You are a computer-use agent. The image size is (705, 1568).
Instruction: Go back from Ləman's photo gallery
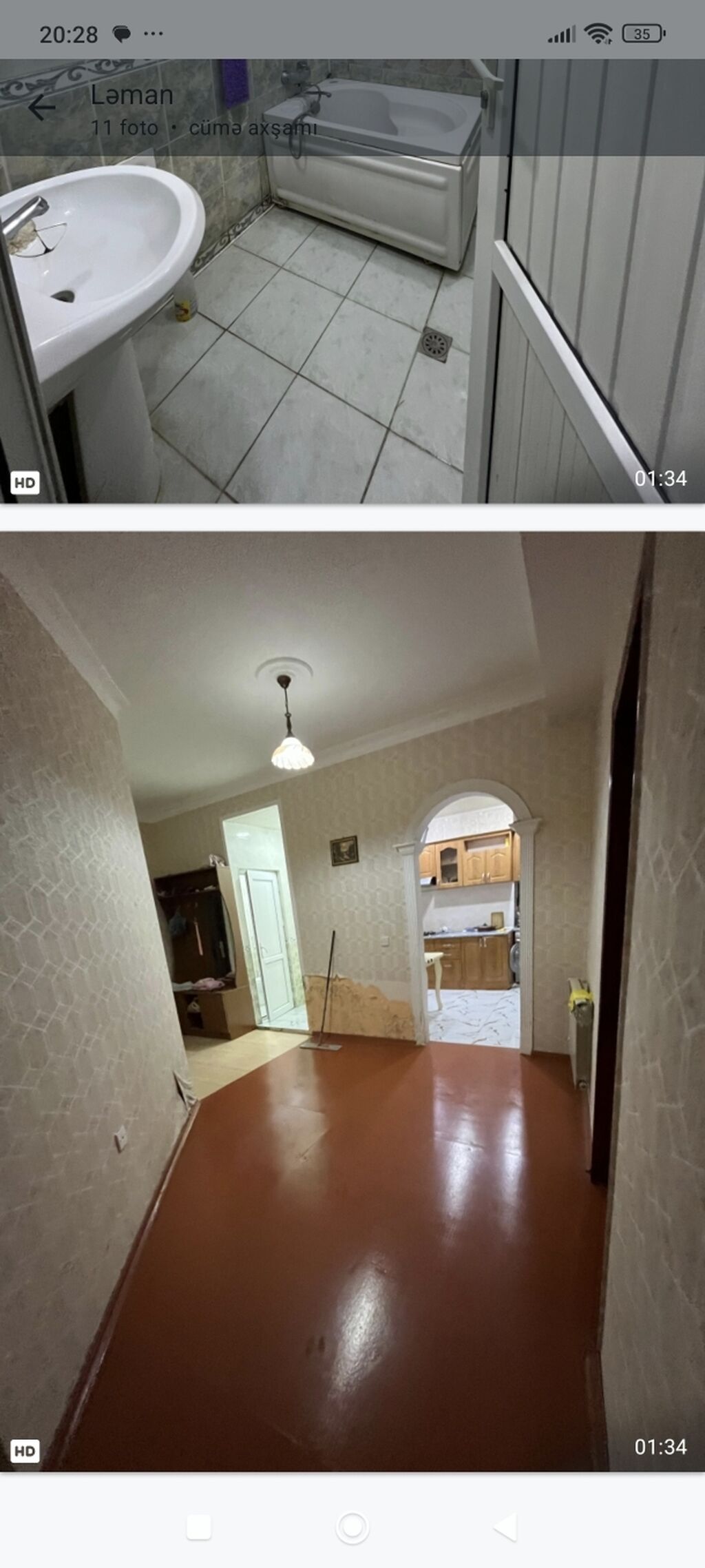(x=41, y=108)
